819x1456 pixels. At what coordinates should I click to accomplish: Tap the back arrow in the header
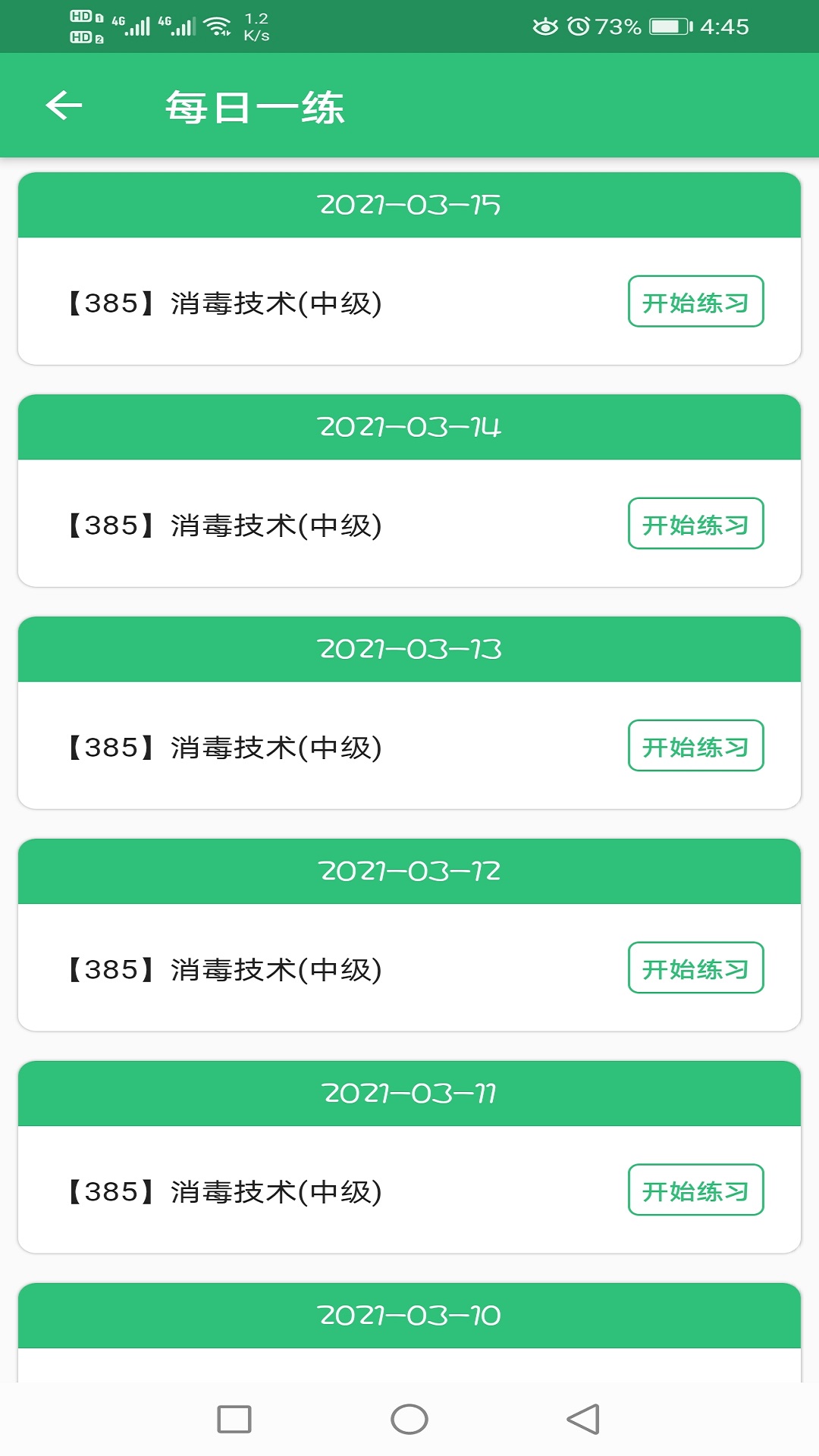[x=63, y=106]
